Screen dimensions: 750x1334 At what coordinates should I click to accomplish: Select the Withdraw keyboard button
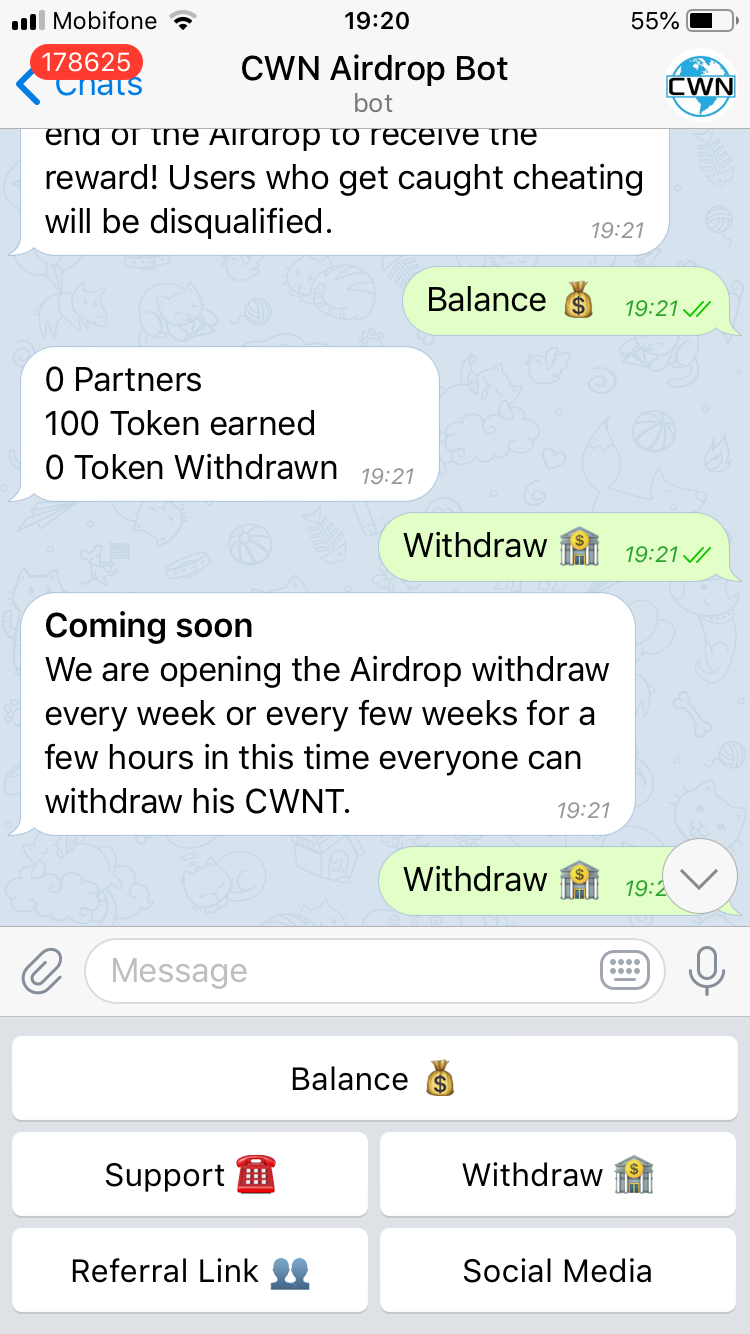point(558,1175)
